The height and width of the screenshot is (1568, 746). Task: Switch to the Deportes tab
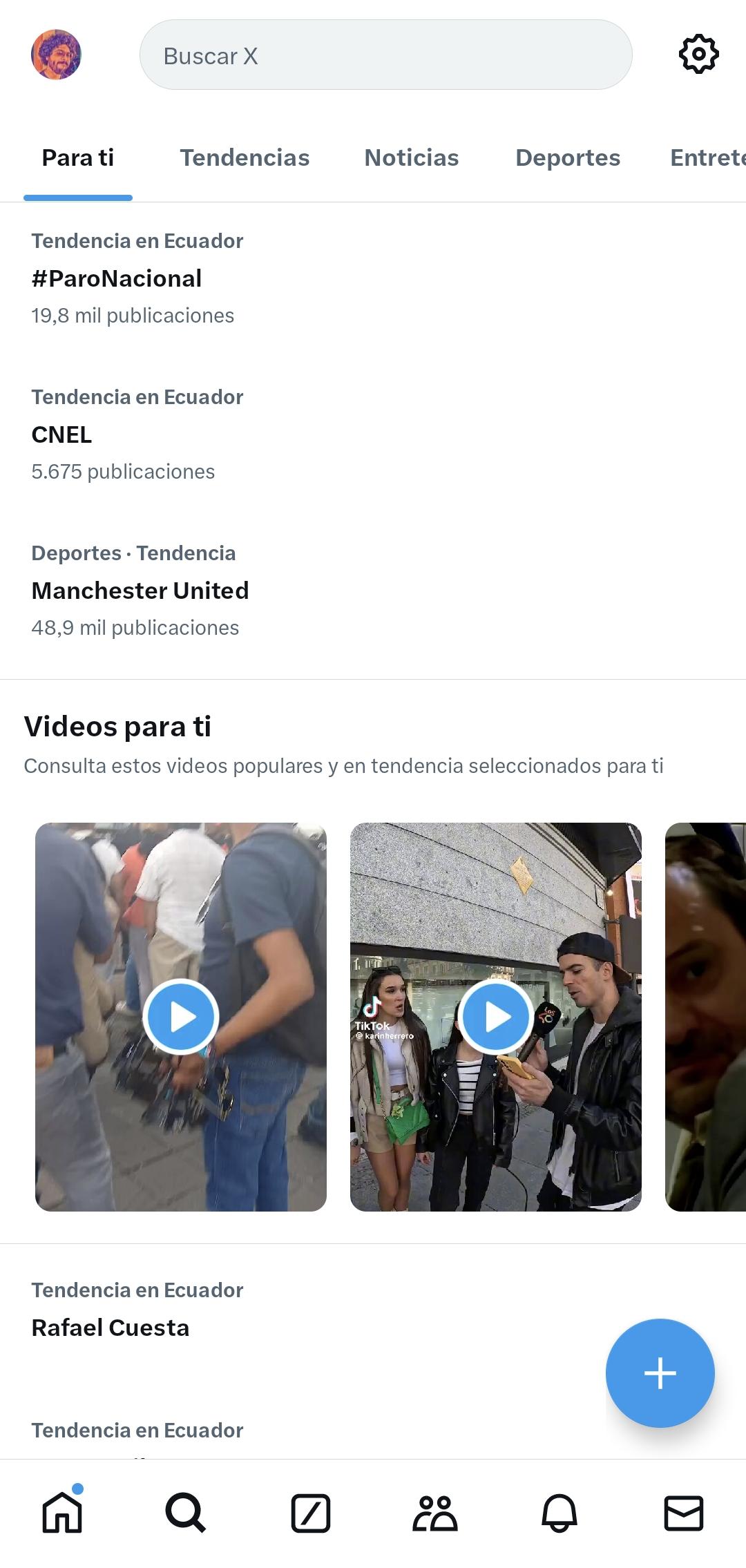tap(568, 157)
